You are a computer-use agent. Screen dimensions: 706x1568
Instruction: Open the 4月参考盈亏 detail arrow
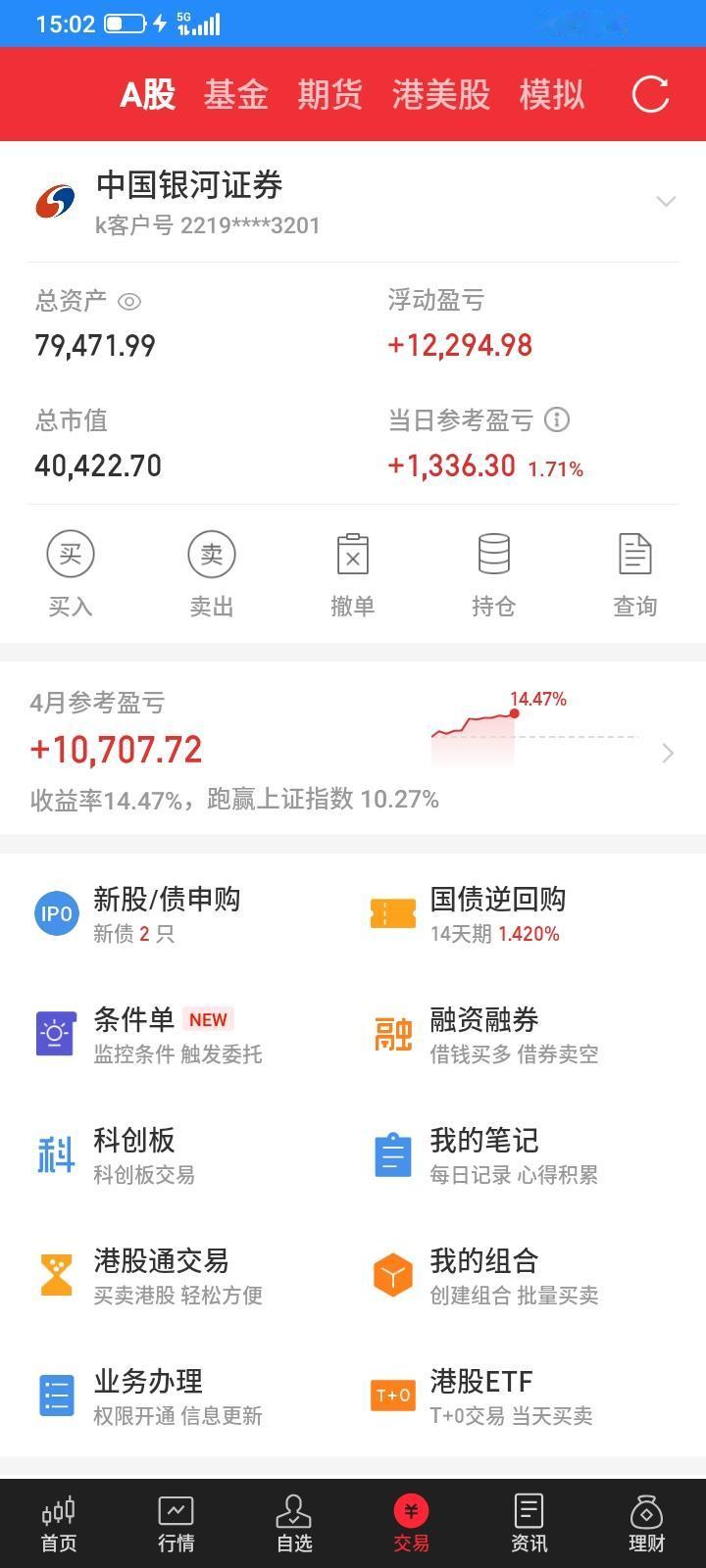(x=668, y=753)
